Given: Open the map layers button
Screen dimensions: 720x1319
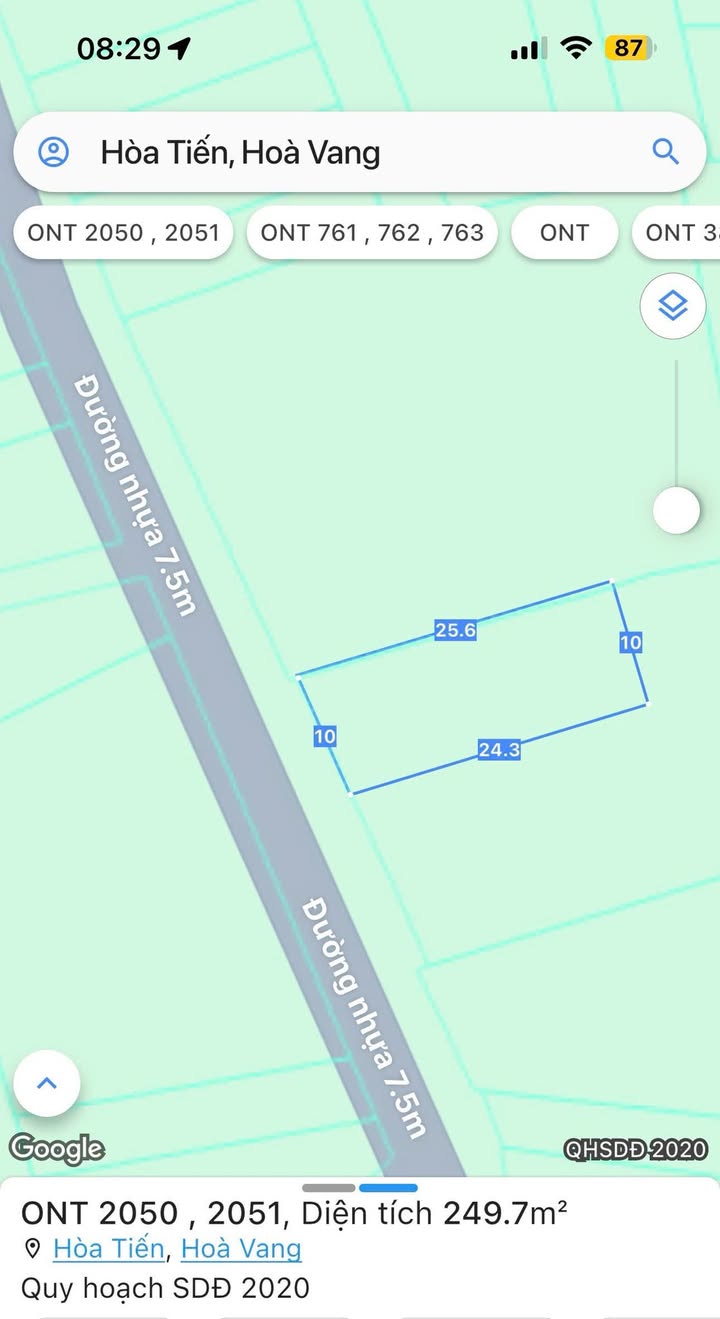Looking at the screenshot, I should (673, 305).
